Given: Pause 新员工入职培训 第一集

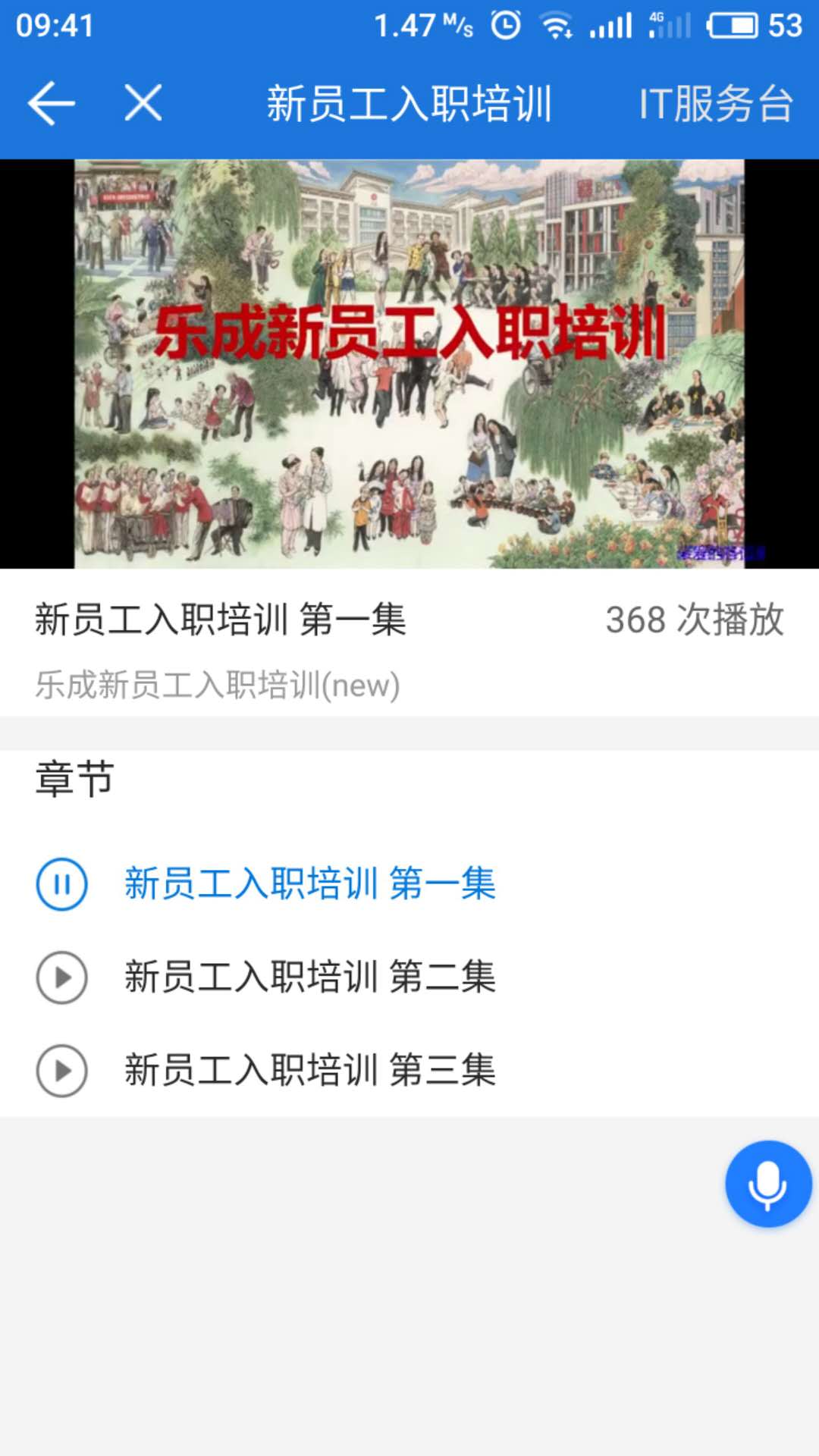Looking at the screenshot, I should point(62,884).
